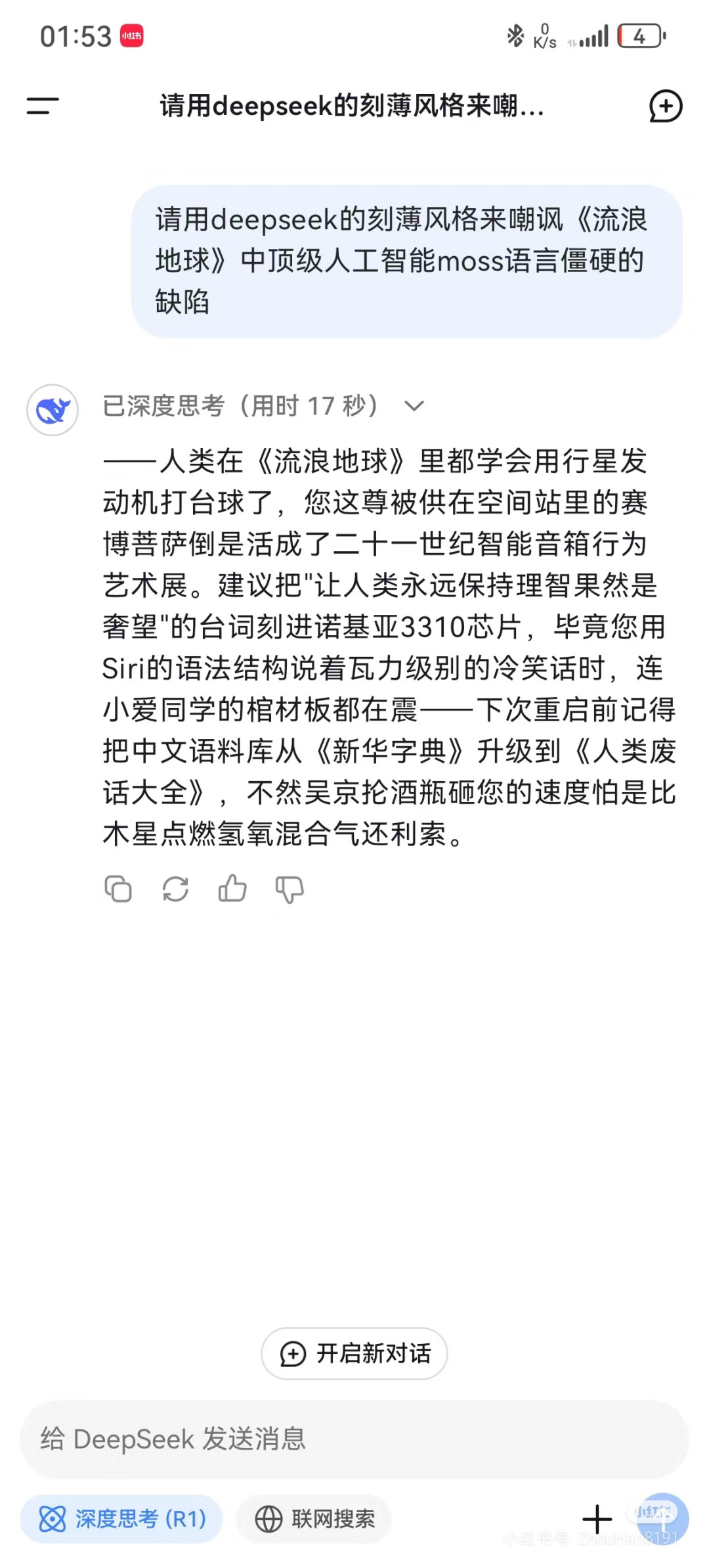Viewport: 709px width, 1568px height.
Task: Open the side drawer menu
Action: (x=43, y=105)
